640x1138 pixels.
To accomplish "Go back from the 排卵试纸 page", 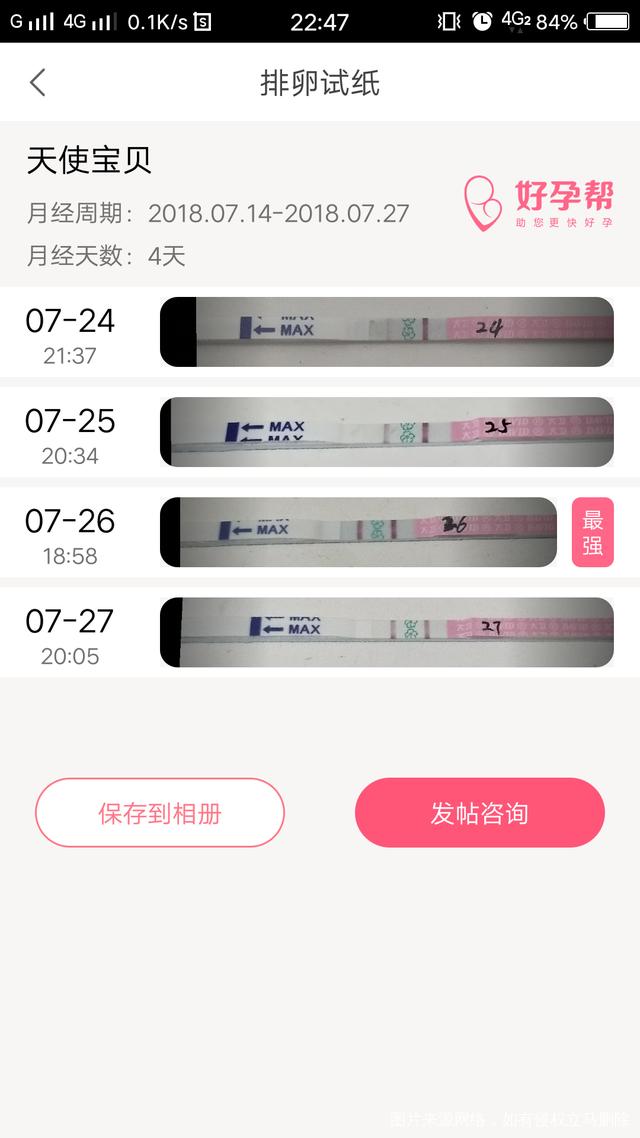I will coord(38,82).
